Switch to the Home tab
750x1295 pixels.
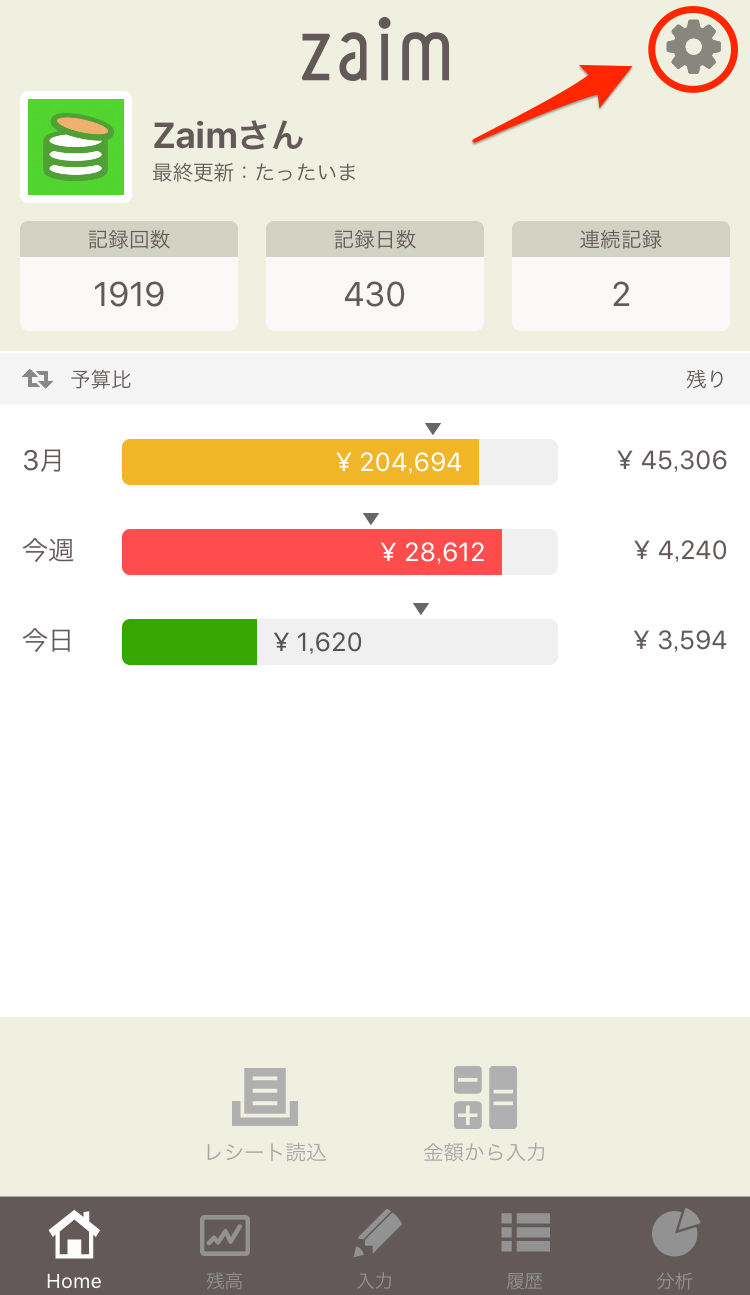pos(74,1248)
